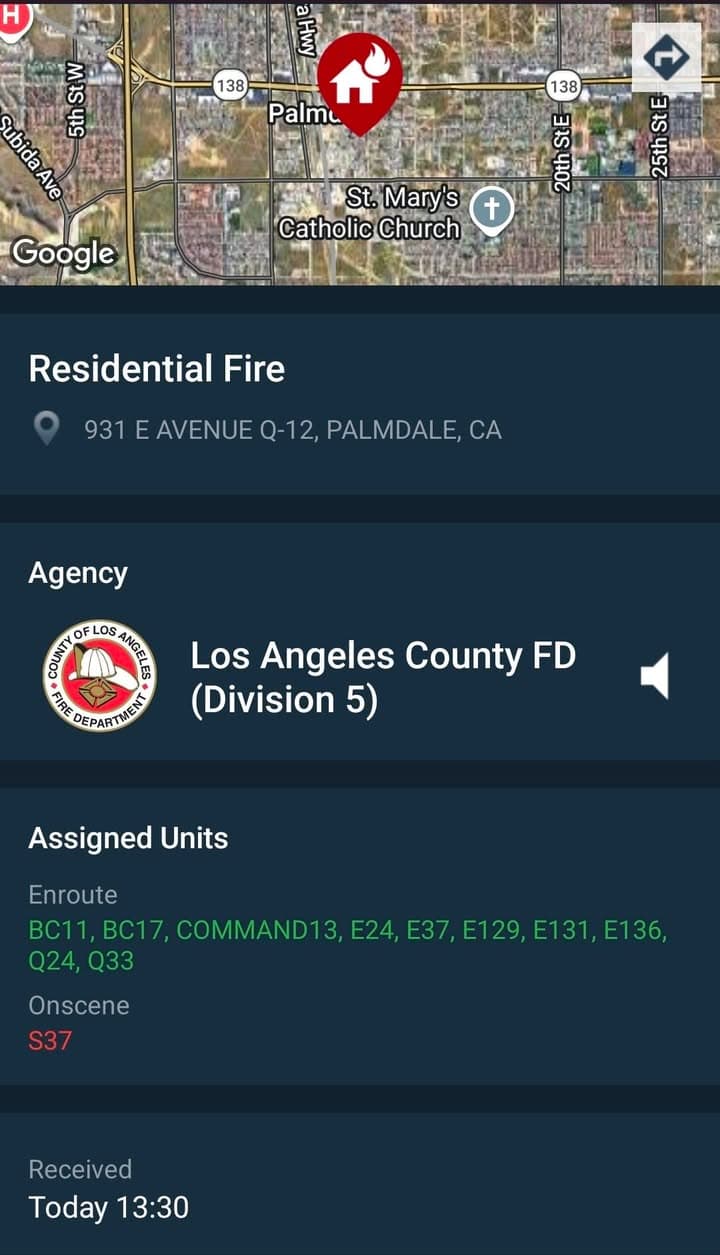
Task: Open details for battalion chief BC17
Action: click(127, 931)
